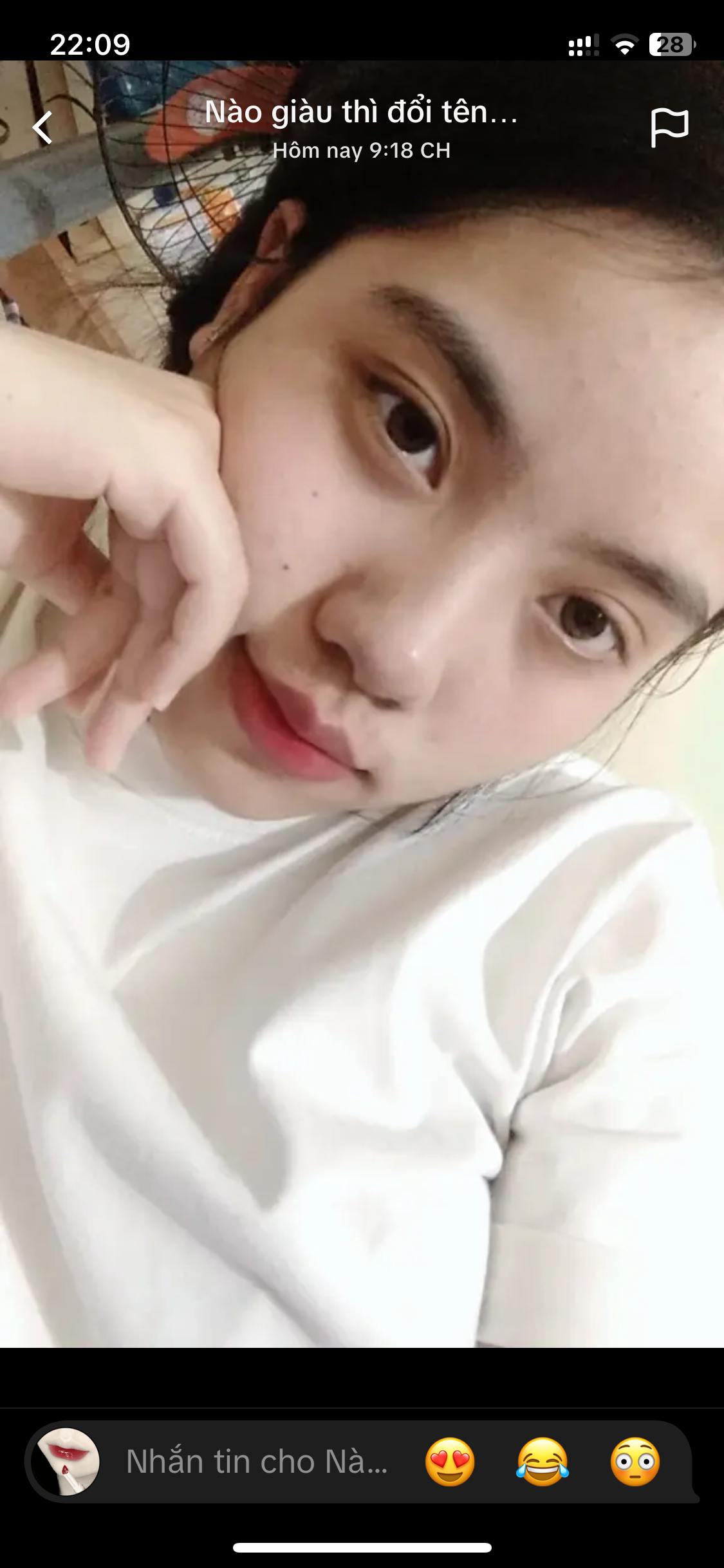Viewport: 724px width, 1568px height.
Task: Open the poster's name at the top
Action: 361,113
